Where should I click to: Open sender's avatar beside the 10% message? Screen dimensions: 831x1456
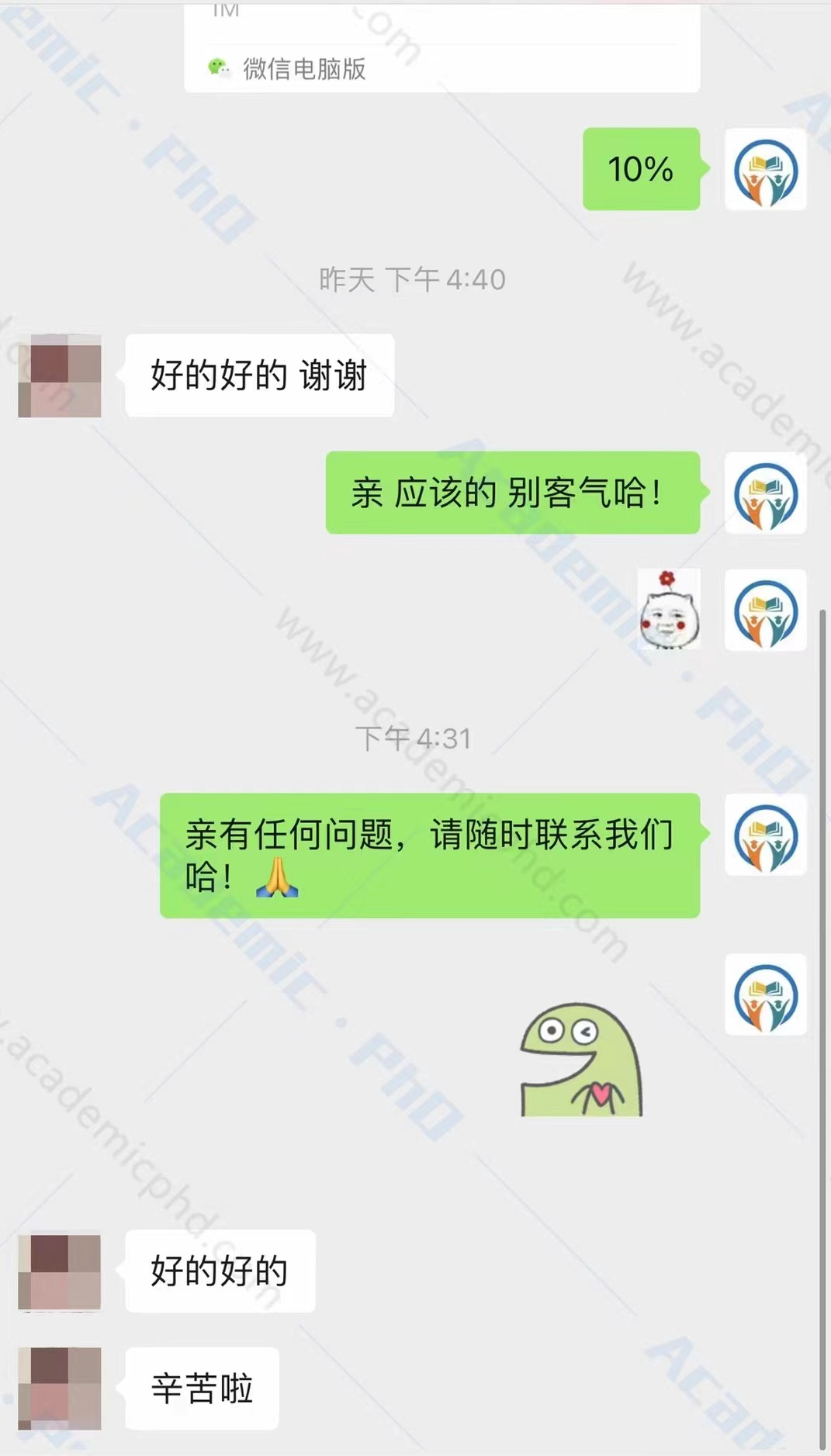pyautogui.click(x=765, y=170)
